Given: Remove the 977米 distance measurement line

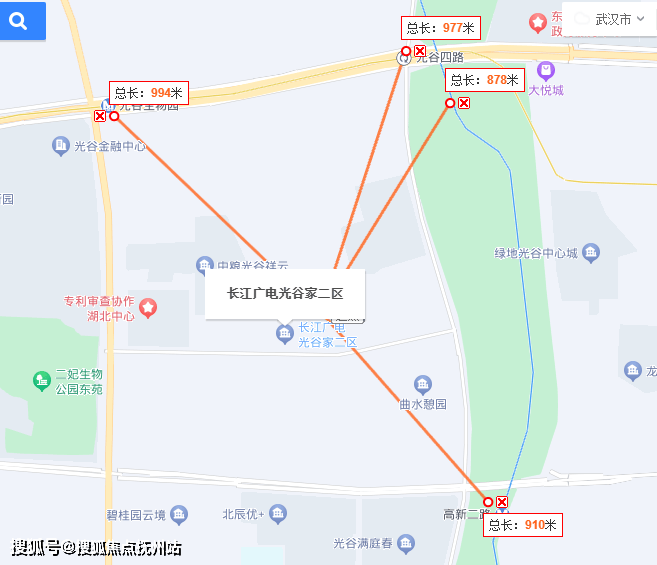Looking at the screenshot, I should click(x=420, y=51).
